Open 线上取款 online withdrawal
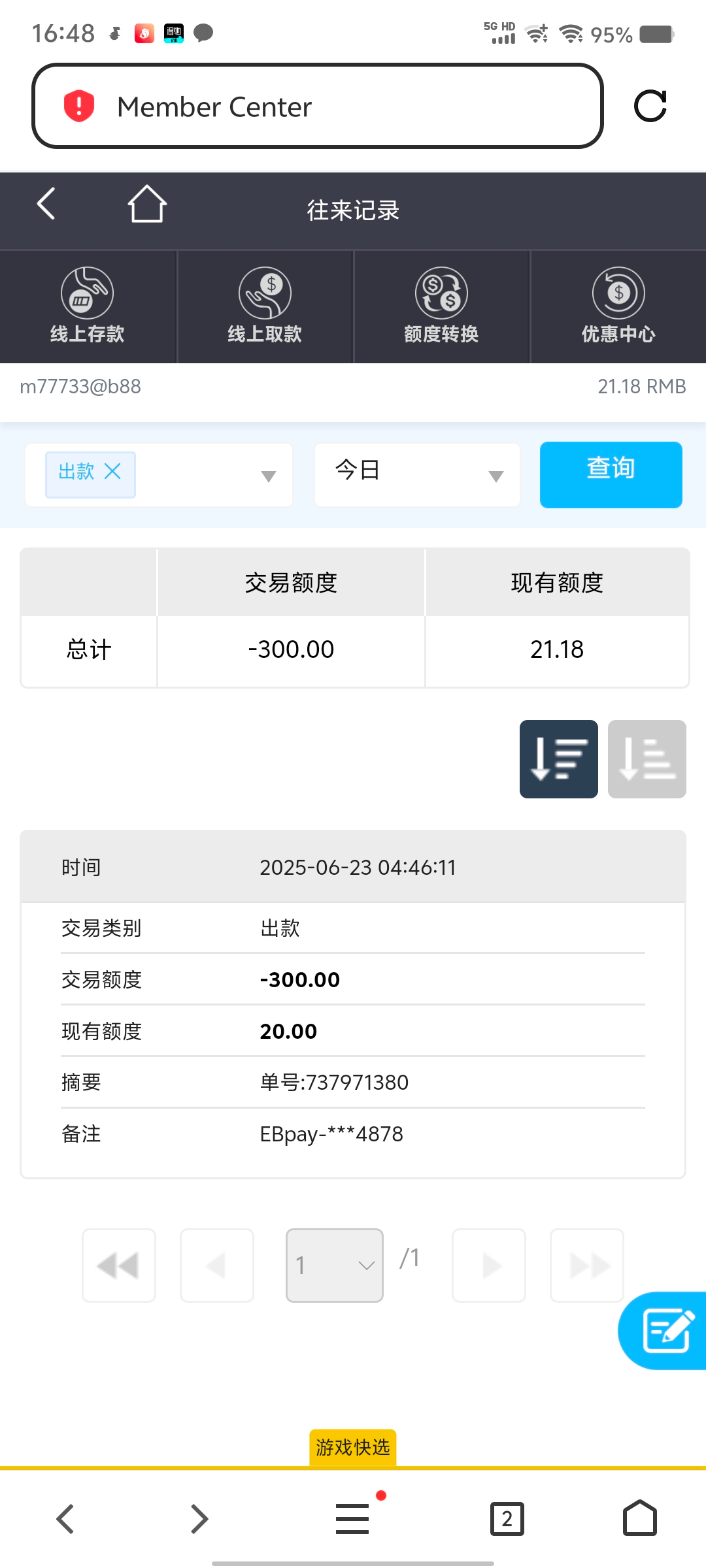 (265, 306)
